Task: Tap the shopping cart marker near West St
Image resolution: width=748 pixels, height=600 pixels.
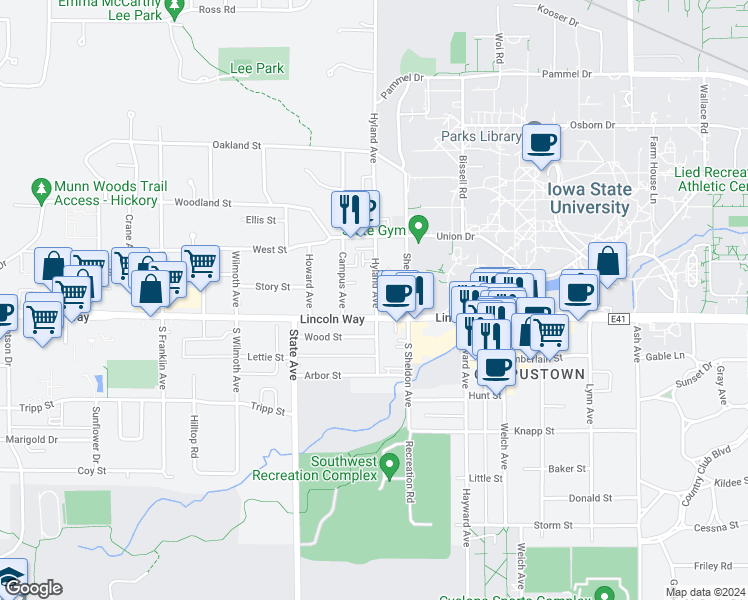Action: pyautogui.click(x=200, y=264)
